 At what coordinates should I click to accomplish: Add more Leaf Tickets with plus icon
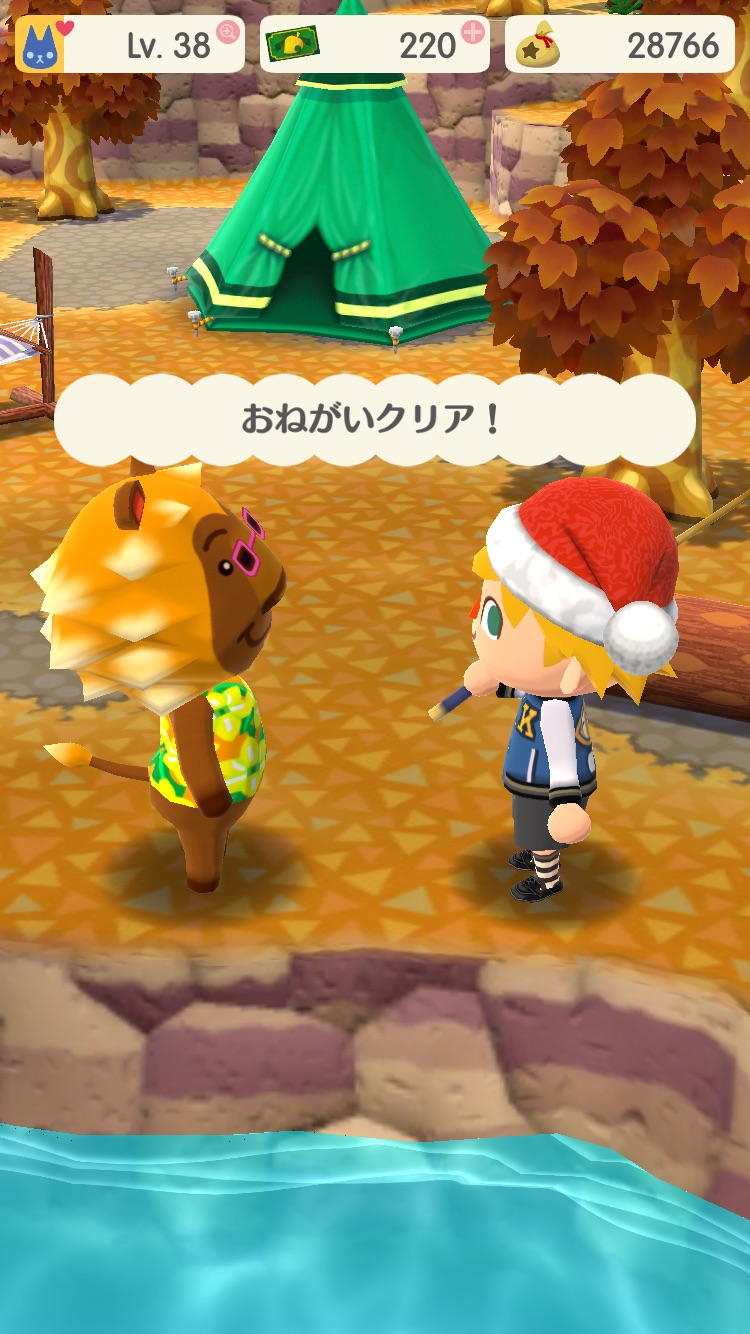pos(472,32)
